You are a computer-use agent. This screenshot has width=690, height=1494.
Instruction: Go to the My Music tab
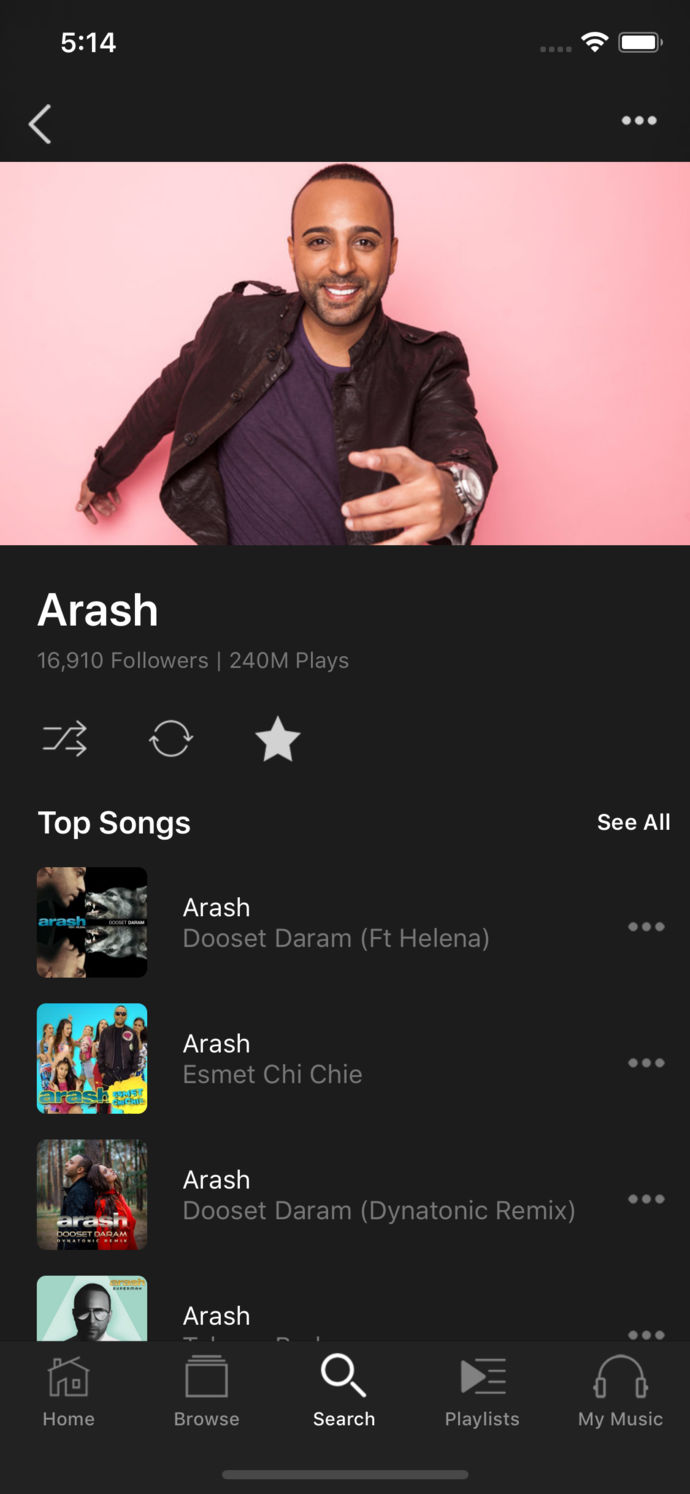point(620,1392)
